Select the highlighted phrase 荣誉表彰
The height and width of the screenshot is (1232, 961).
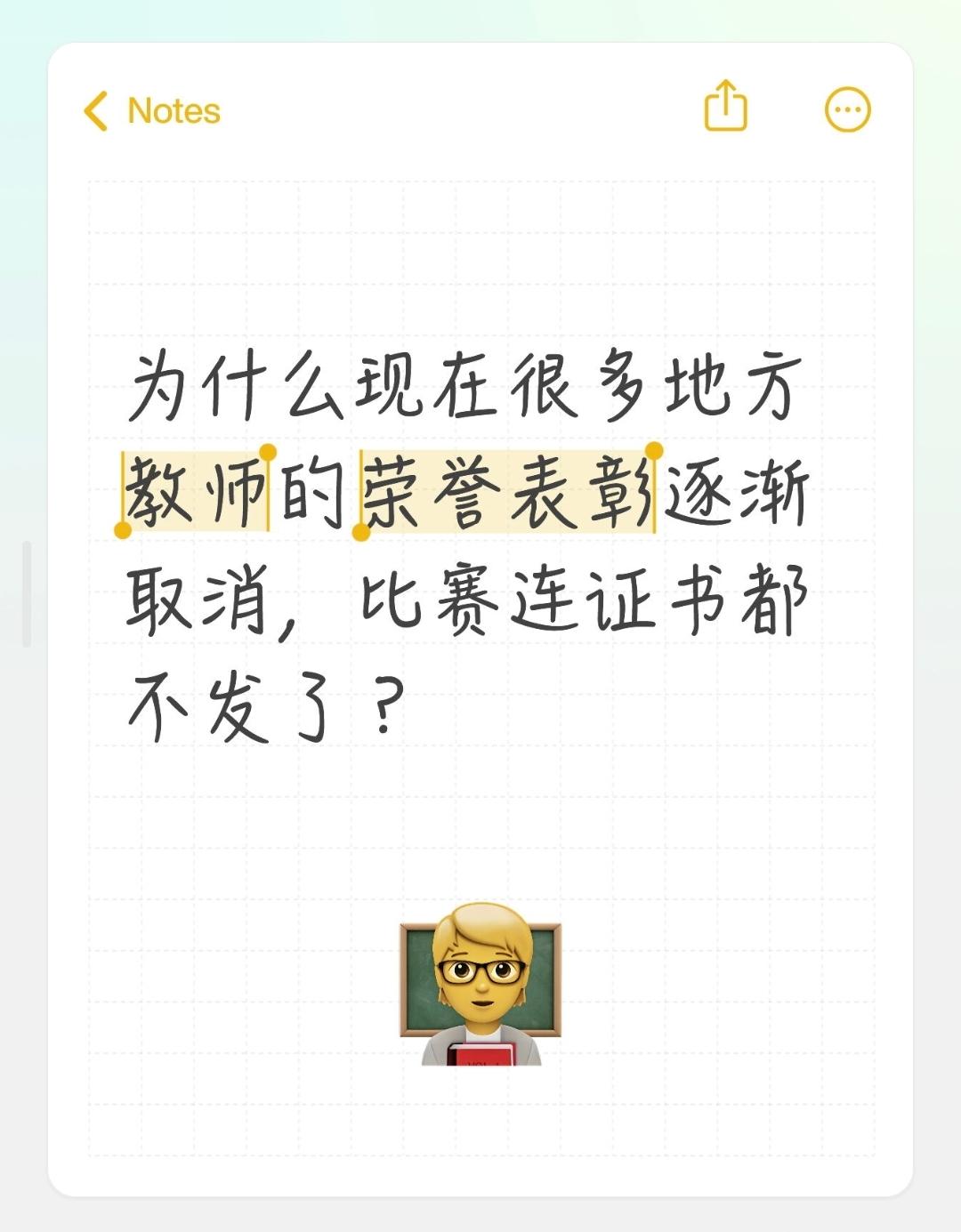pos(507,489)
